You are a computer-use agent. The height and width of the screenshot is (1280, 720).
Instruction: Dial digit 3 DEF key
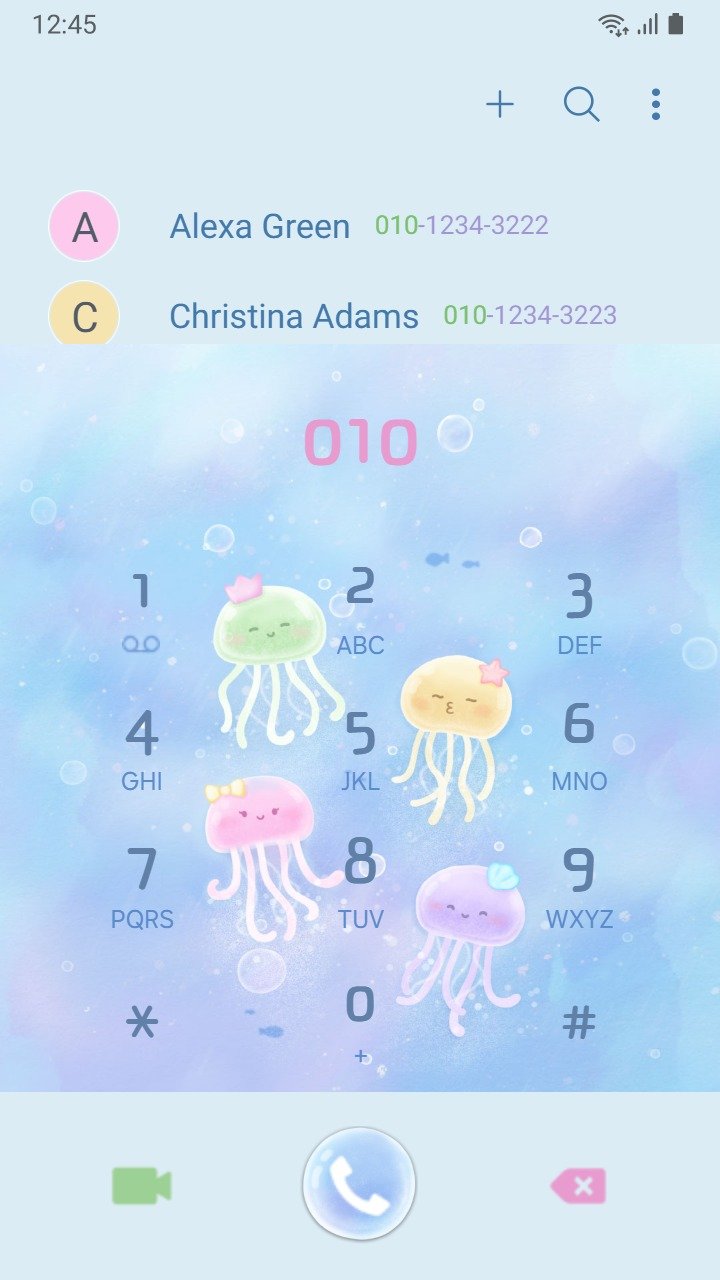pos(579,611)
